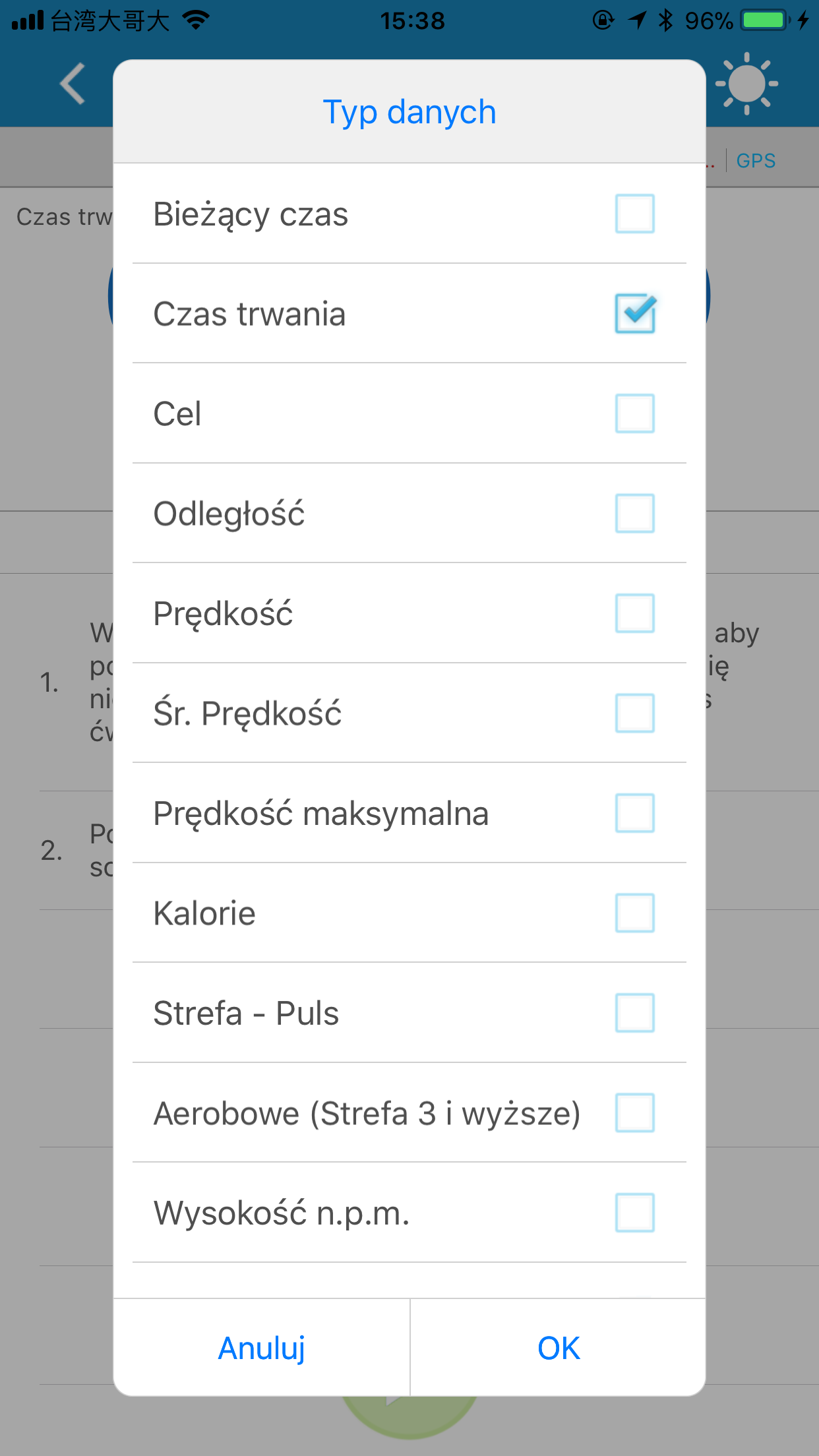Image resolution: width=819 pixels, height=1456 pixels.
Task: Confirm selection with OK
Action: pos(559,1348)
